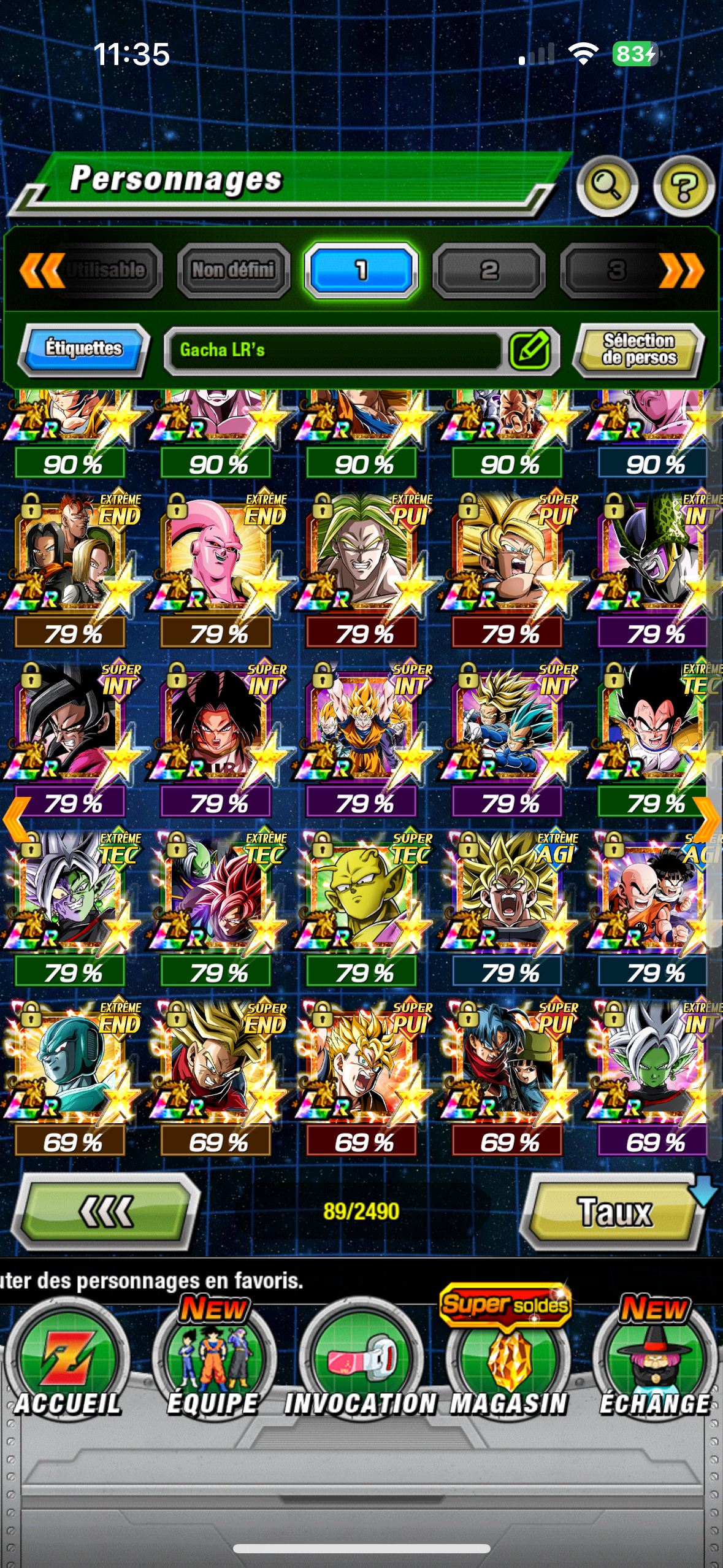The height and width of the screenshot is (1568, 723).
Task: Switch to the Non défini tab
Action: click(x=233, y=270)
